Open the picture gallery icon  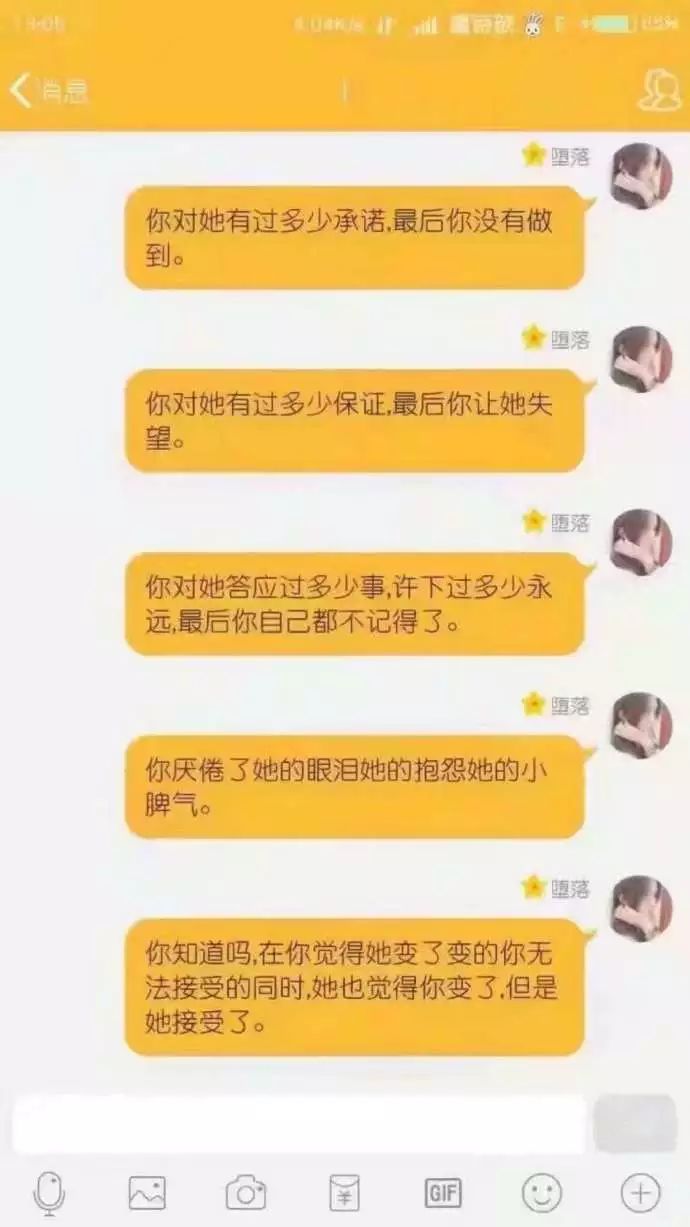point(147,1192)
